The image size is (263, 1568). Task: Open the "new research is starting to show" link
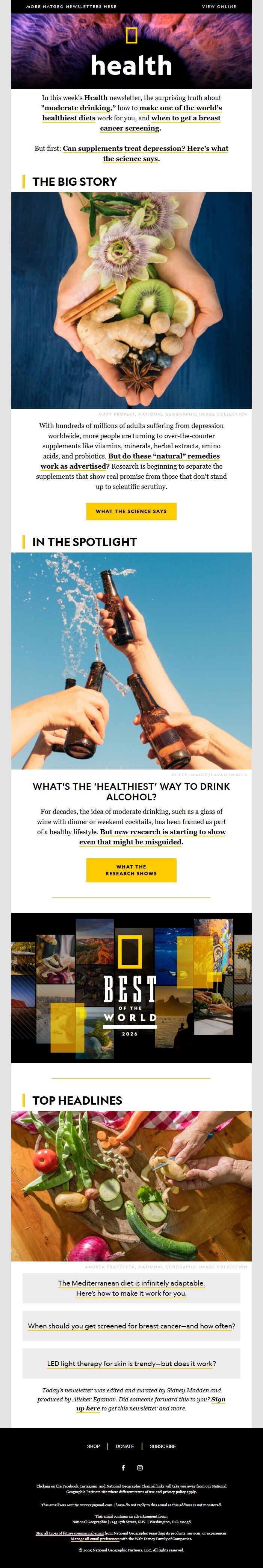(163, 832)
